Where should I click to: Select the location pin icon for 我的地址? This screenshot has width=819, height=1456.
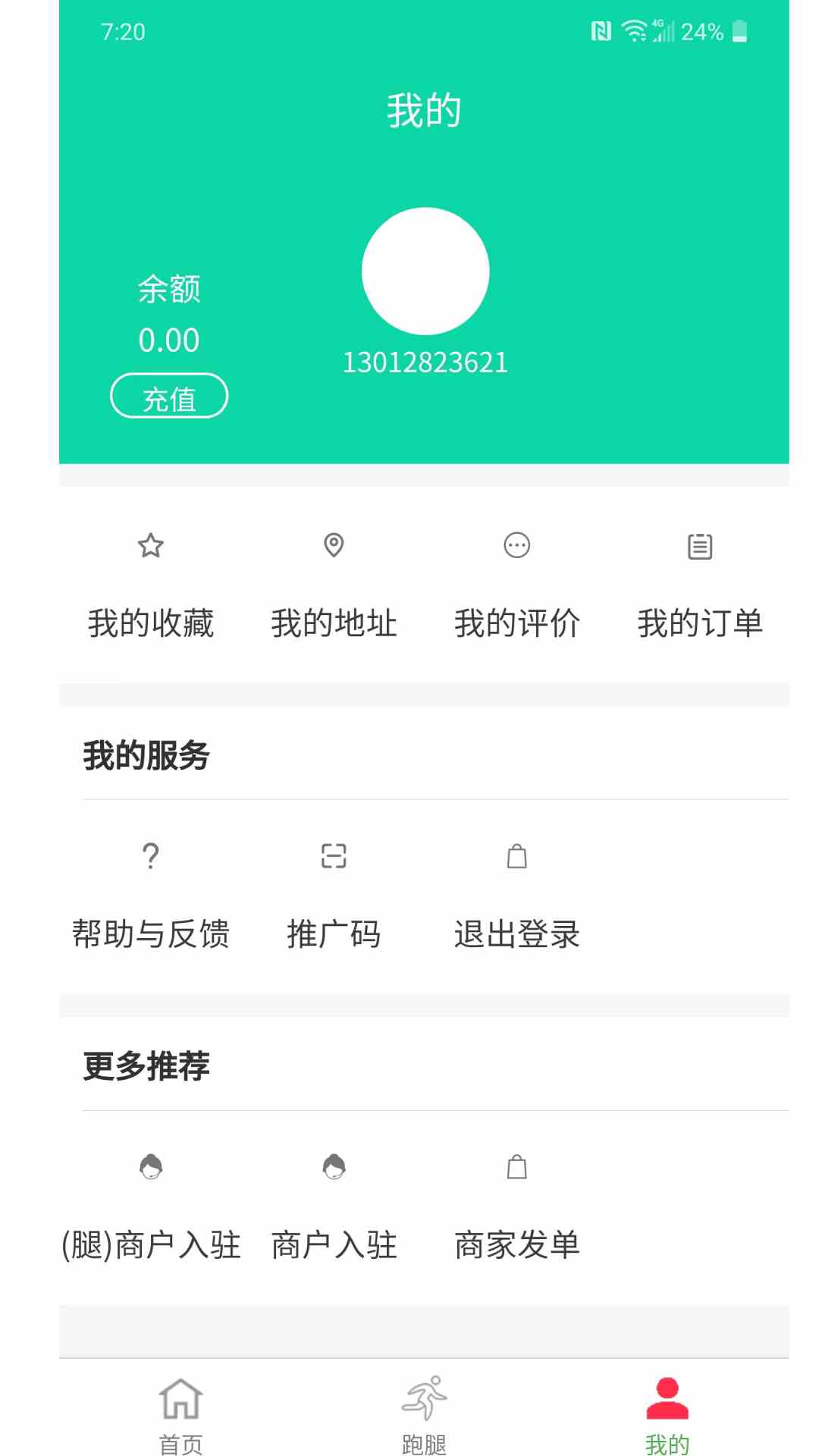tap(334, 545)
